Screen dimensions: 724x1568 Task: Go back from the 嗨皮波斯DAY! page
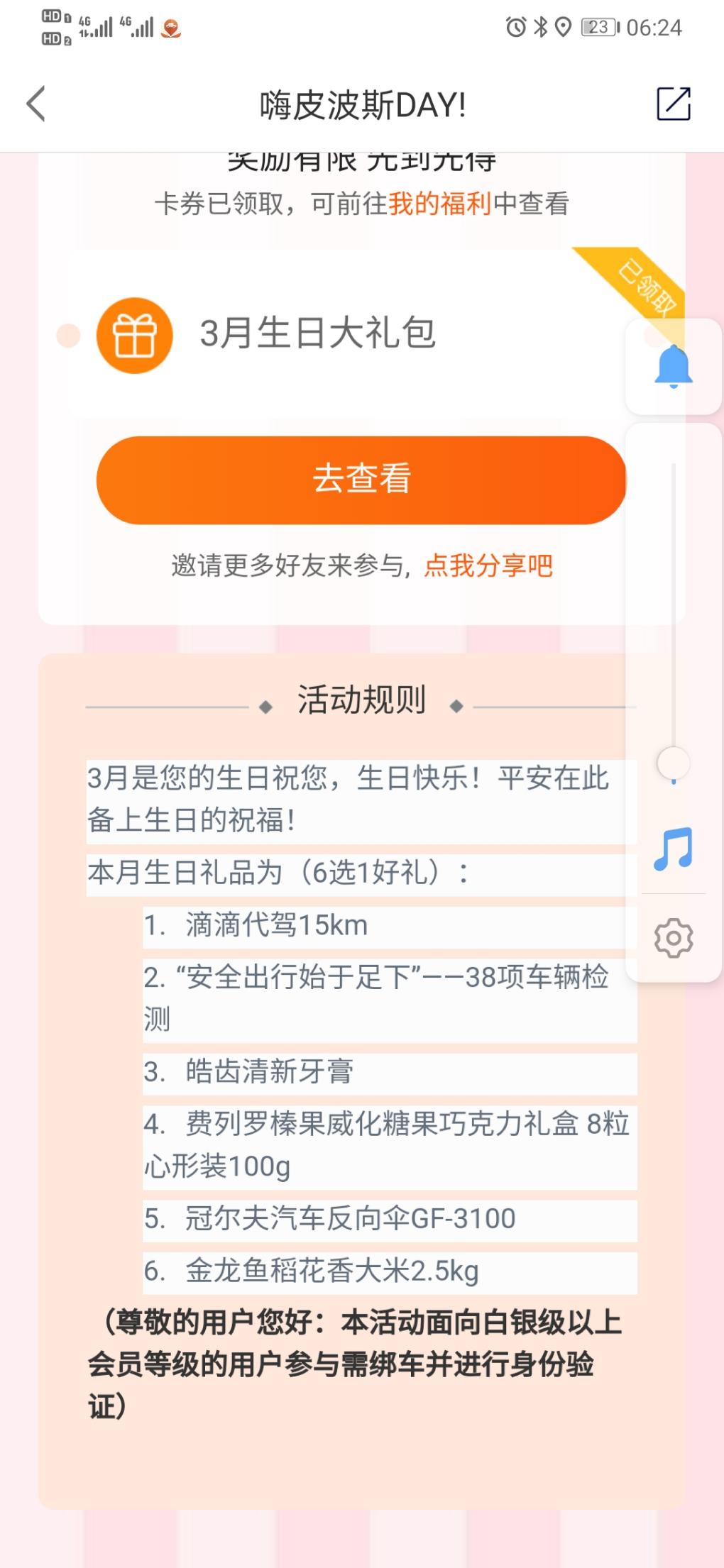pos(36,104)
